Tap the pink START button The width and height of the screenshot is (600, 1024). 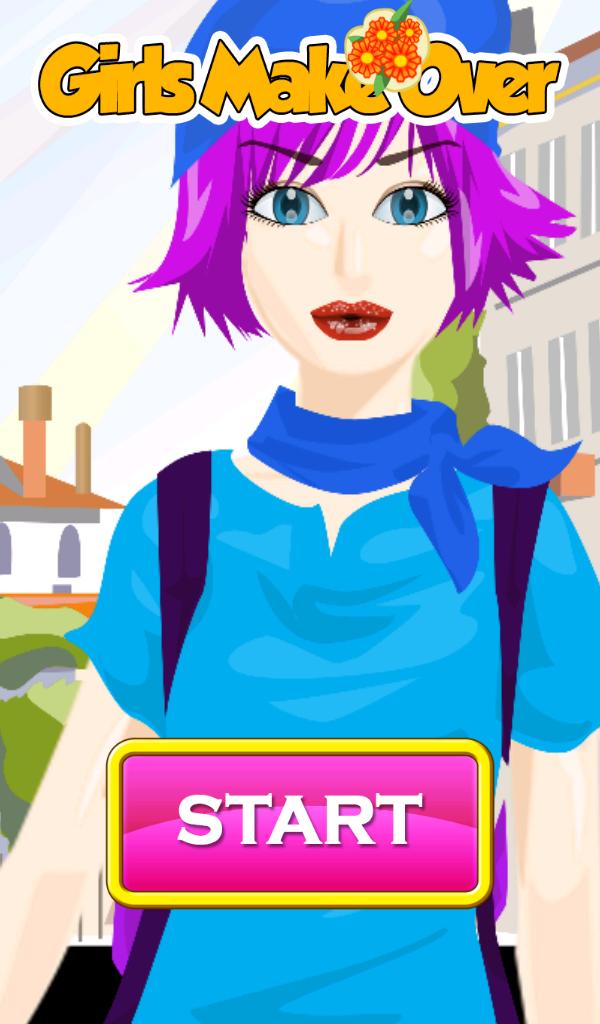pos(300,822)
